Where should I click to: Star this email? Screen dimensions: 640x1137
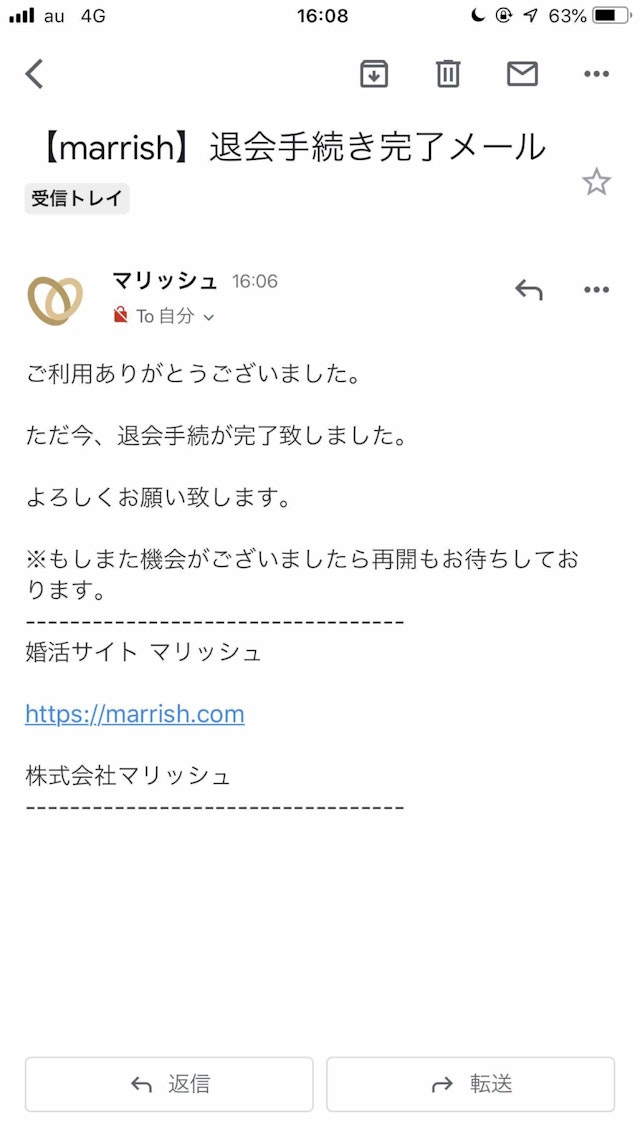[596, 182]
